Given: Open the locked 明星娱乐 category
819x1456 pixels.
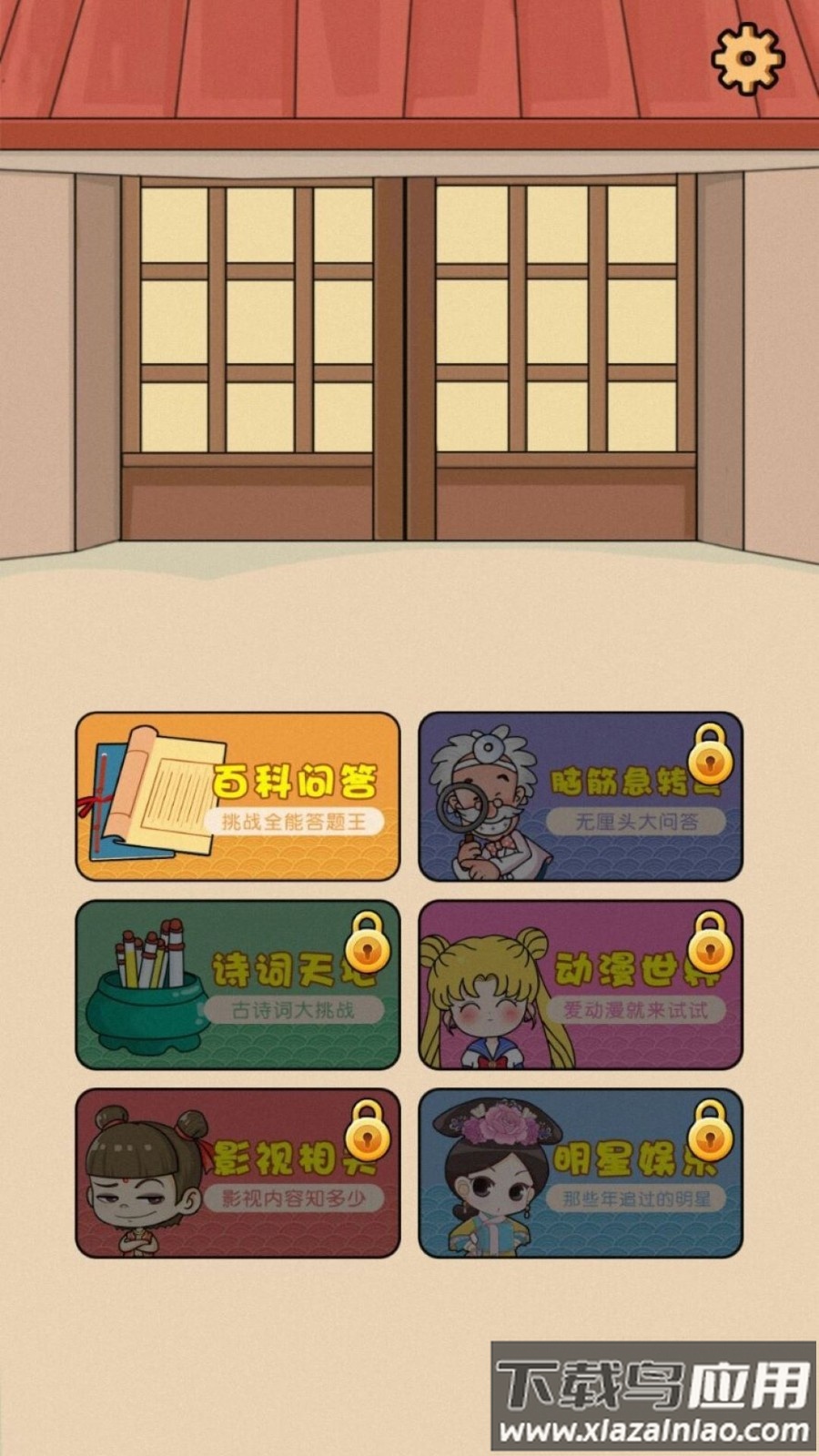Looking at the screenshot, I should [x=581, y=1173].
